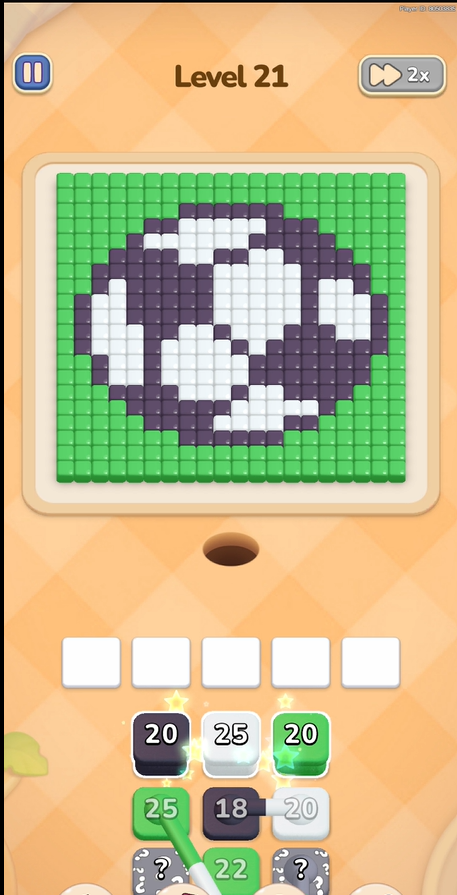Toggle the 2x speed button
Viewport: 457px width, 895px height.
pyautogui.click(x=402, y=75)
